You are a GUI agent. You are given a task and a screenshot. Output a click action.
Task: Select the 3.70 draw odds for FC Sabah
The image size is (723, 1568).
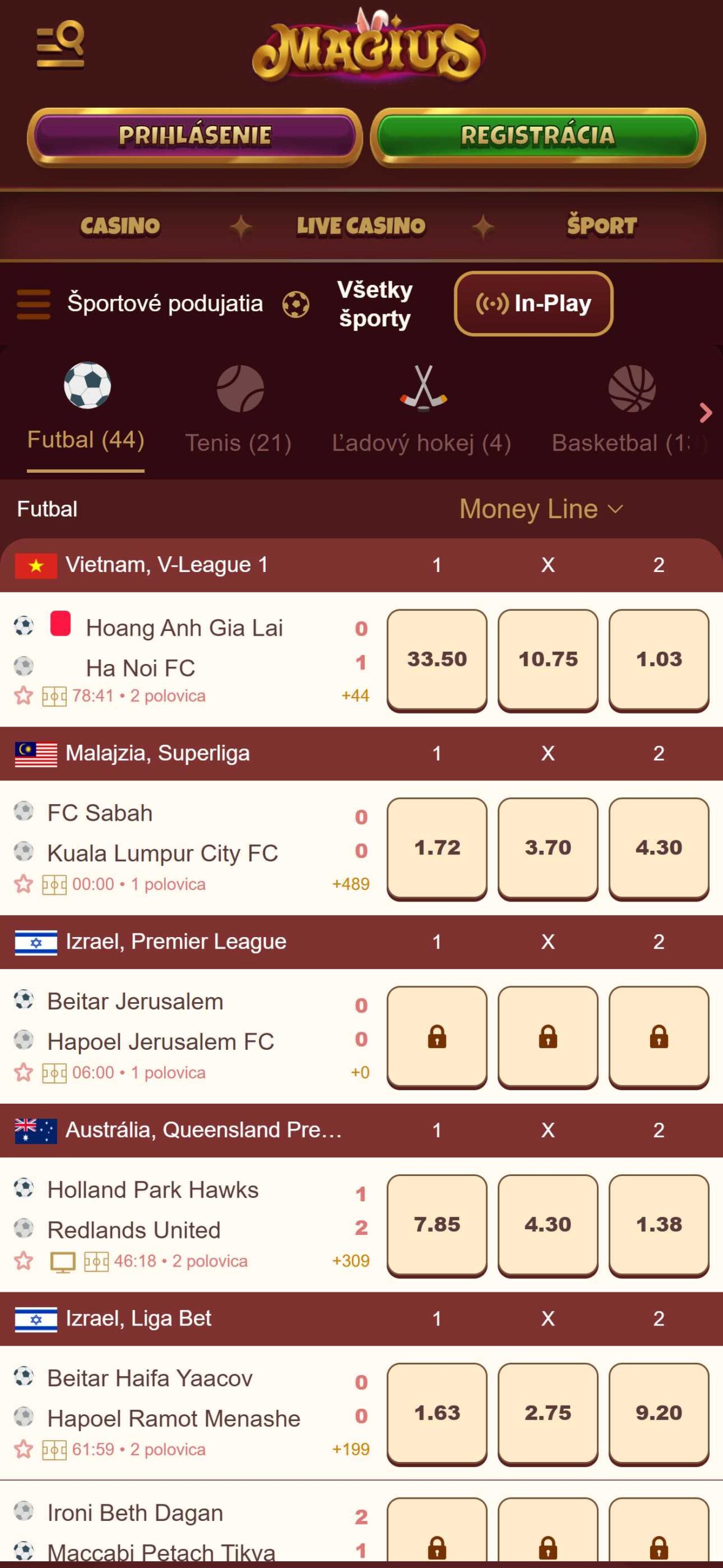[x=548, y=848]
